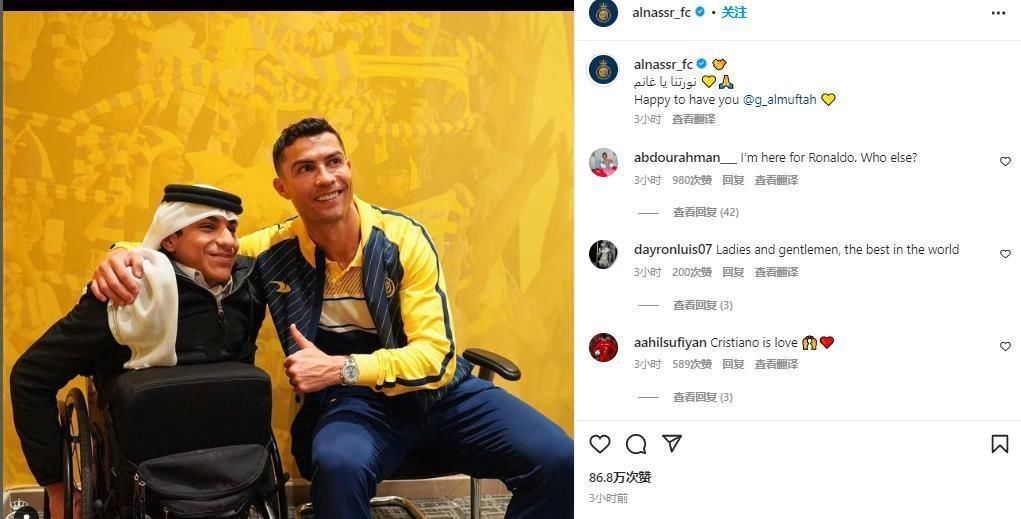Like abdourahman___'s comment
This screenshot has height=519, width=1021.
tap(1005, 161)
